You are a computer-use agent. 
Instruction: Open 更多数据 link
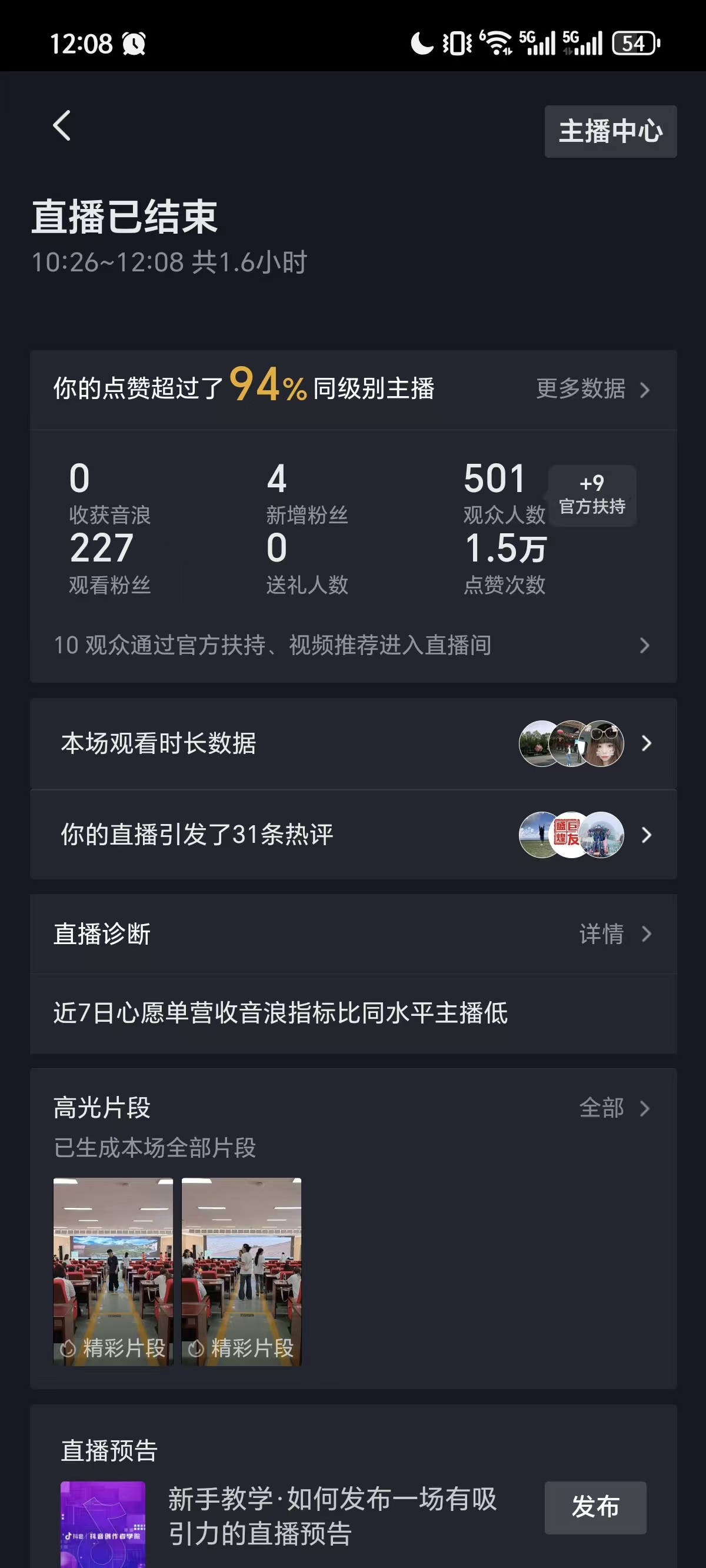click(x=592, y=388)
